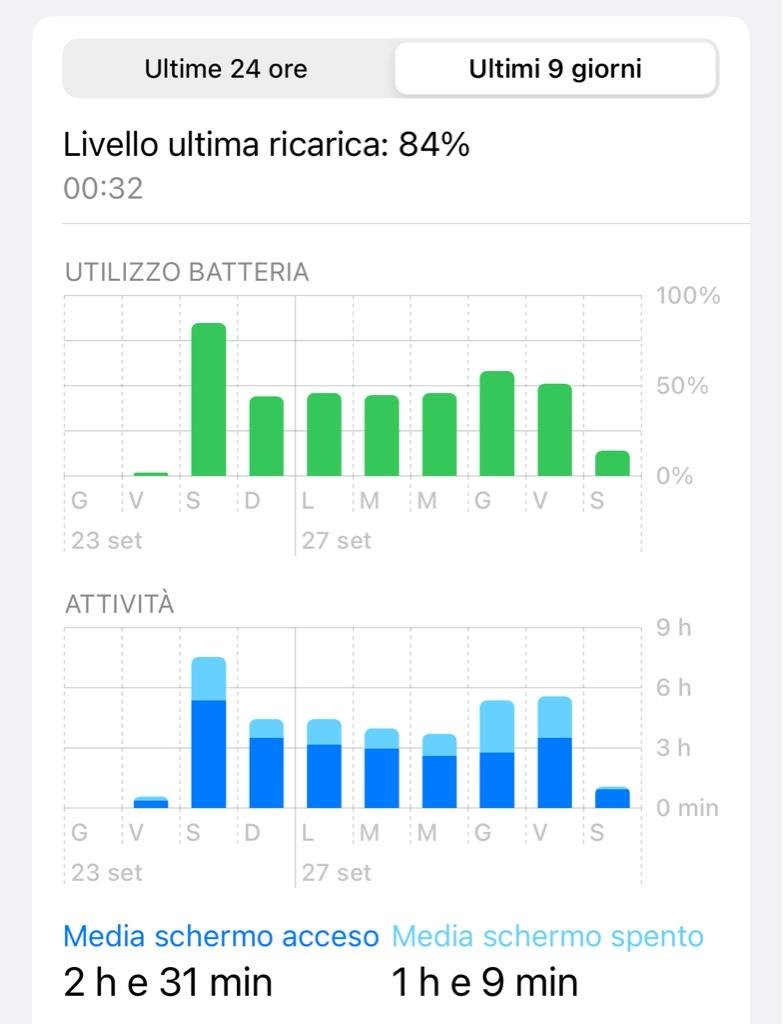Image resolution: width=783 pixels, height=1024 pixels.
Task: Select the Ultimi 9 giorni segment
Action: click(x=555, y=69)
